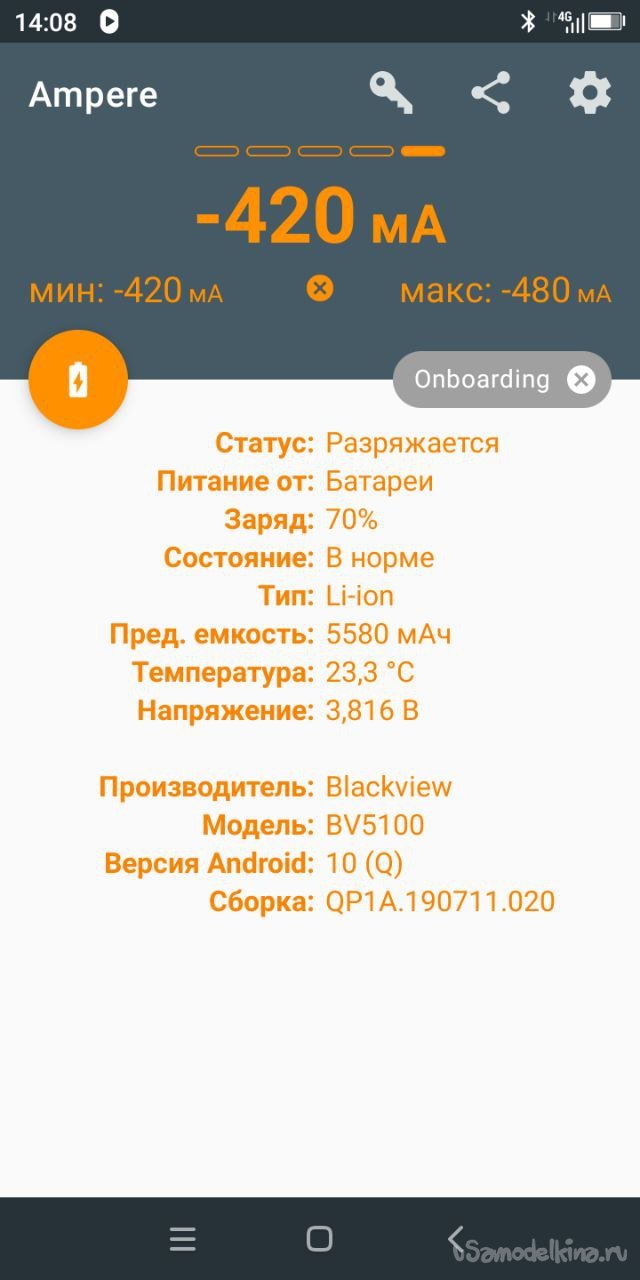Open Ampere settings gear
The height and width of the screenshot is (1280, 640).
[590, 93]
